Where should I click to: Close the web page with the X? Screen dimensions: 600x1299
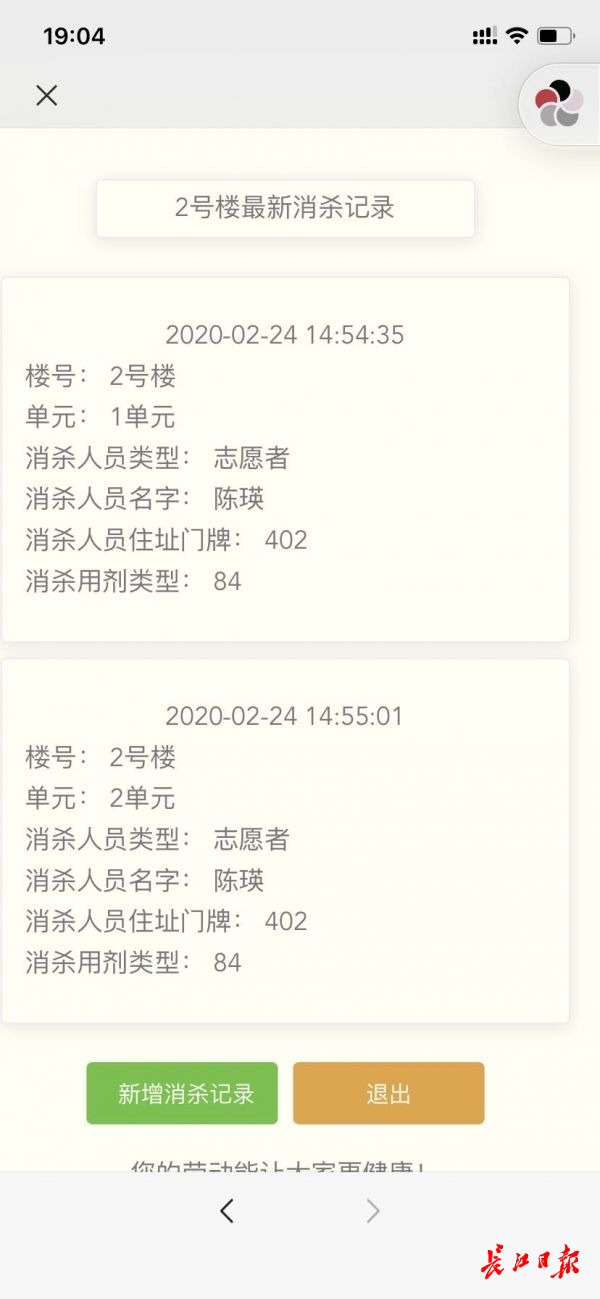46,95
